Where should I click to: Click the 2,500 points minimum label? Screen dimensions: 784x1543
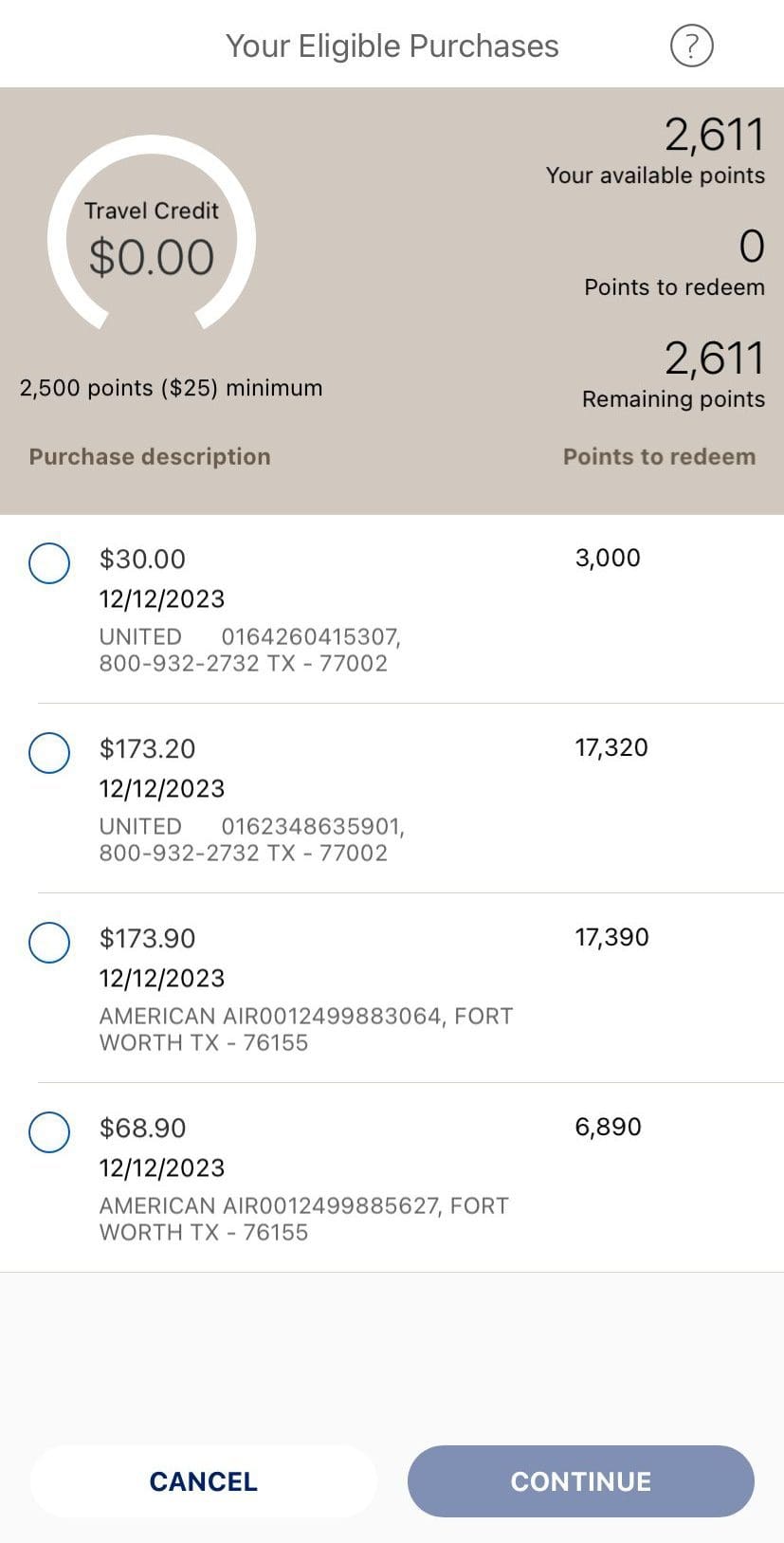click(171, 387)
